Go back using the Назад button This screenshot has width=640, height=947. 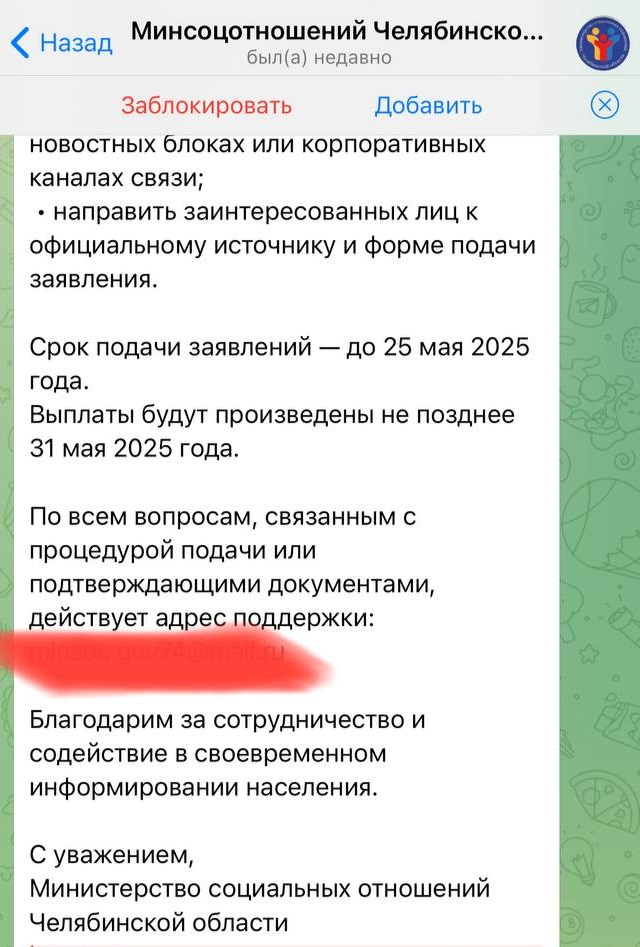(62, 43)
